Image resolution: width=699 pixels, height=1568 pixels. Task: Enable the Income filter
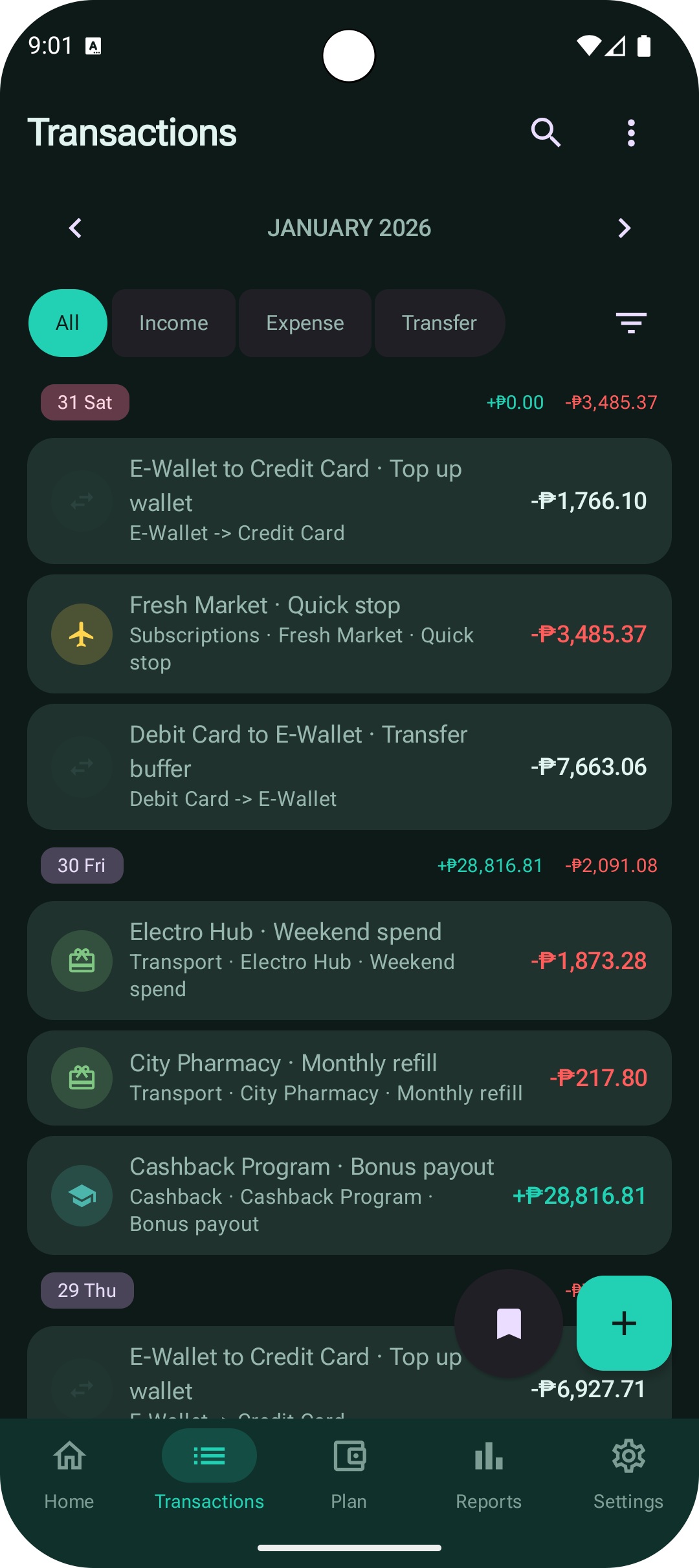(x=173, y=323)
